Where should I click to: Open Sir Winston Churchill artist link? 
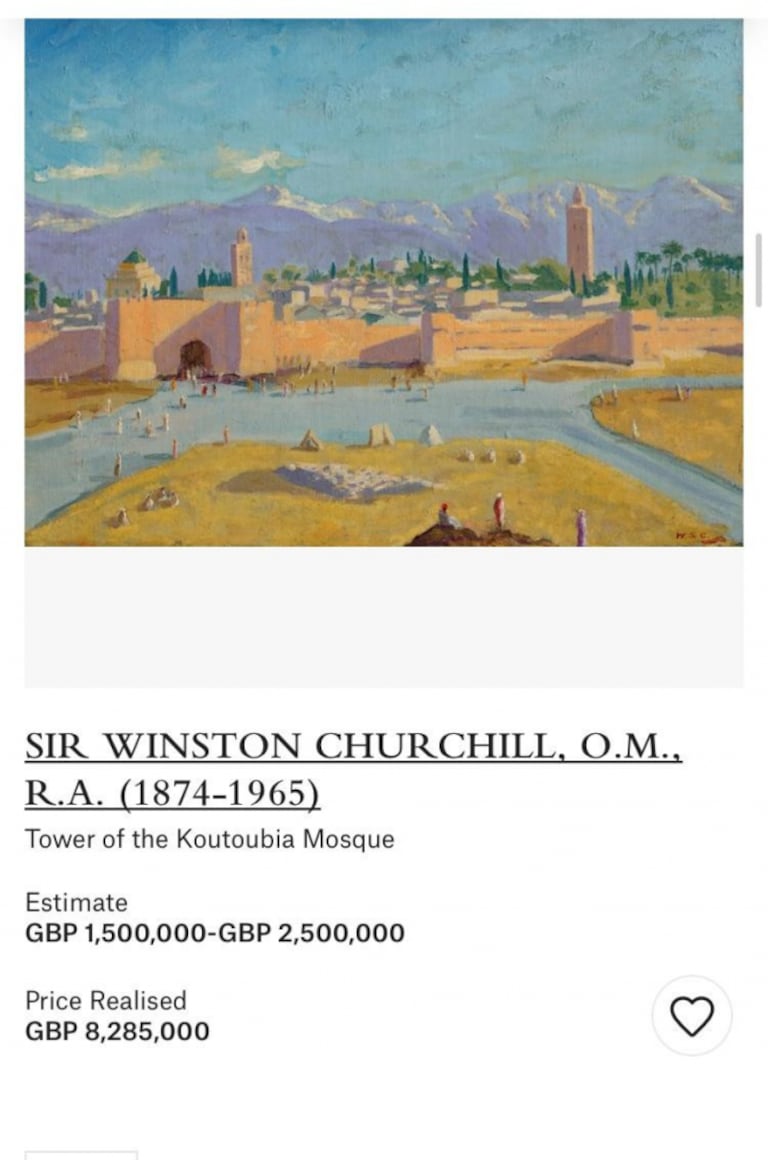click(x=353, y=769)
